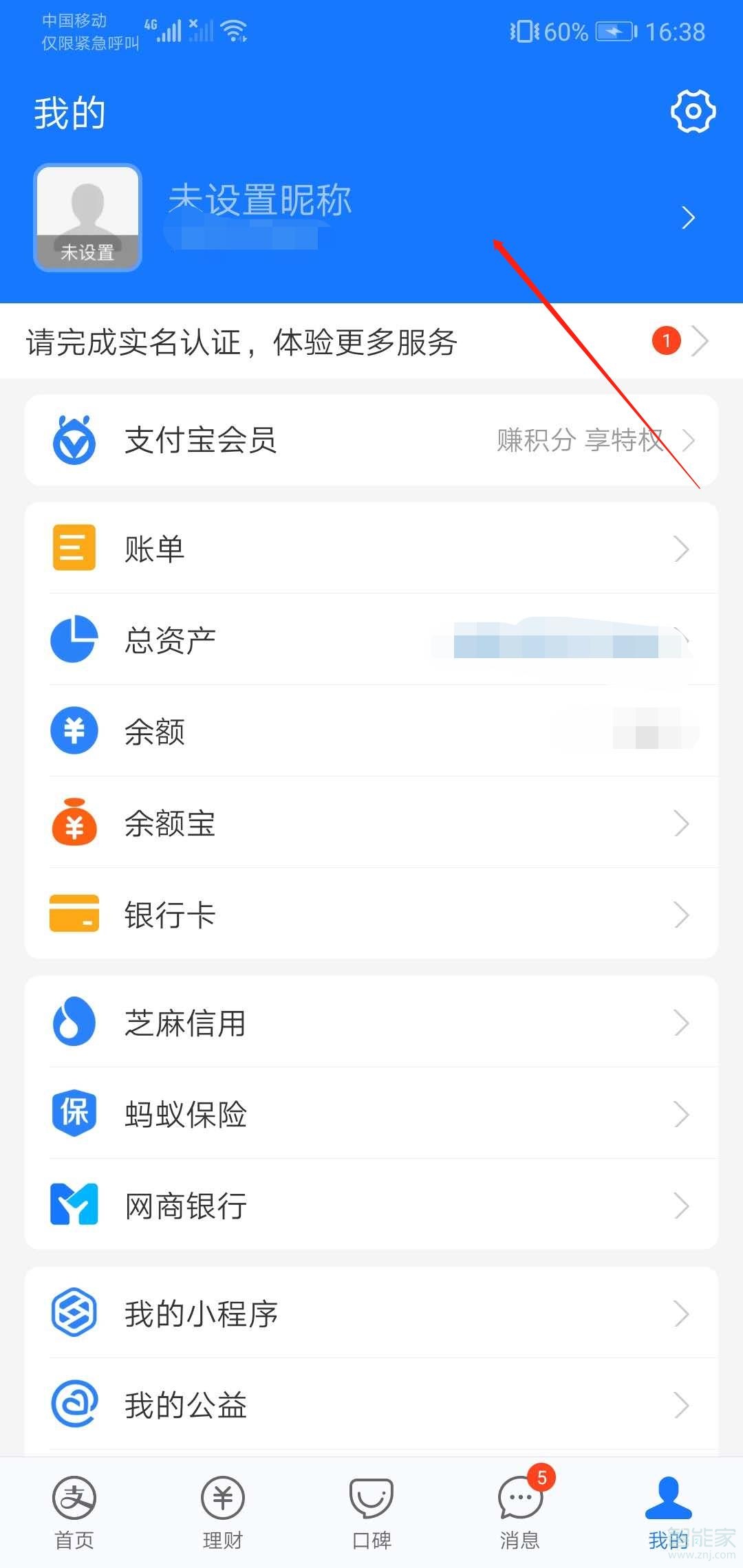Tap the 网商银行 MYbank icon
Viewport: 743px width, 1568px height.
click(74, 1205)
